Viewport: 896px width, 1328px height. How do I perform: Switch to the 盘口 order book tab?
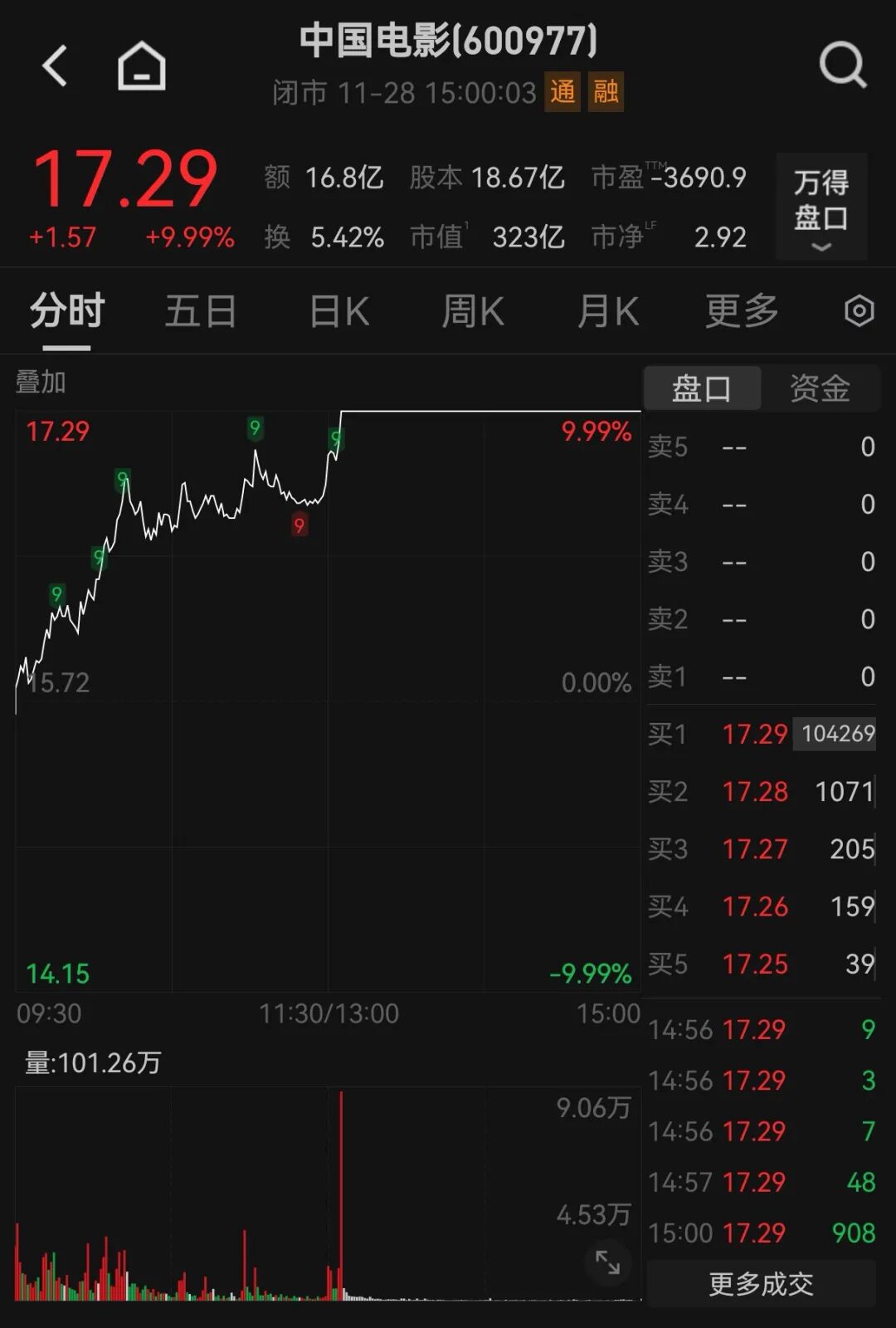(702, 387)
